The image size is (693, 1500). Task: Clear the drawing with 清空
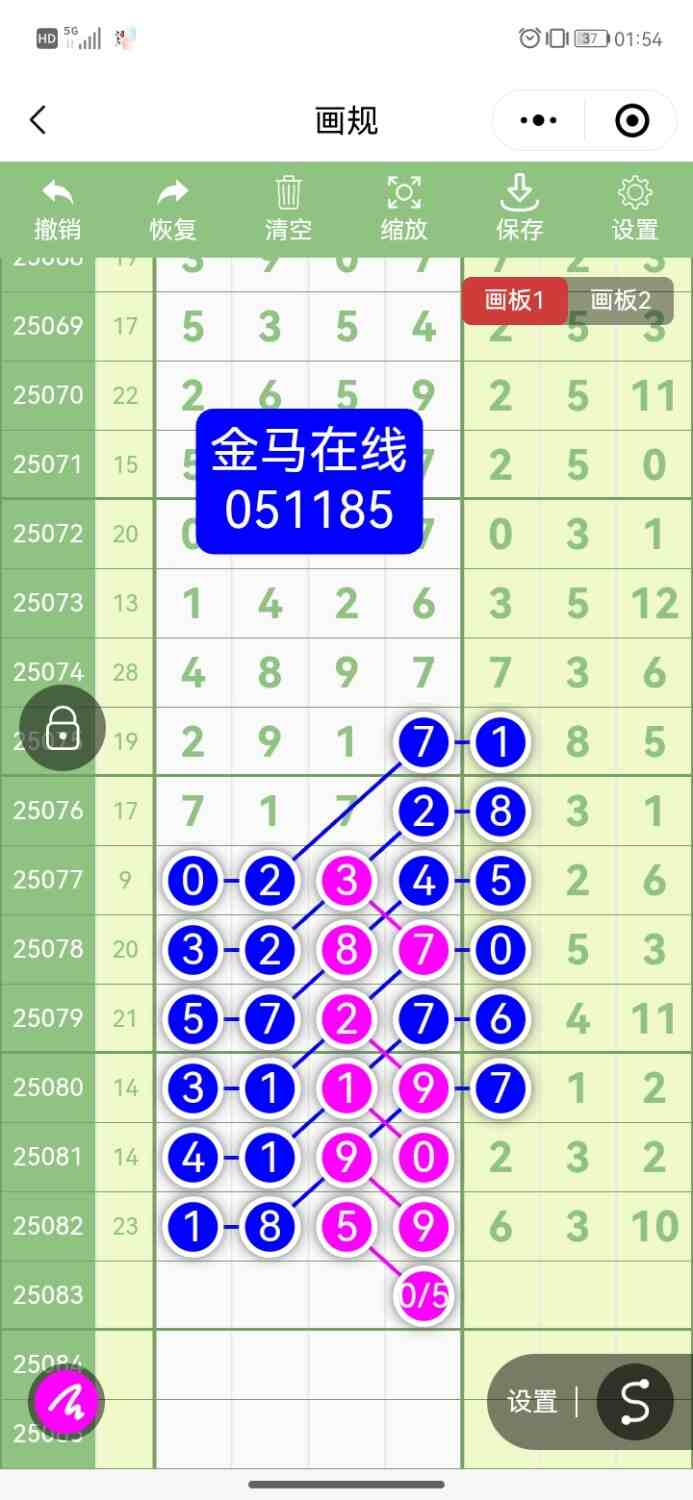(x=288, y=208)
